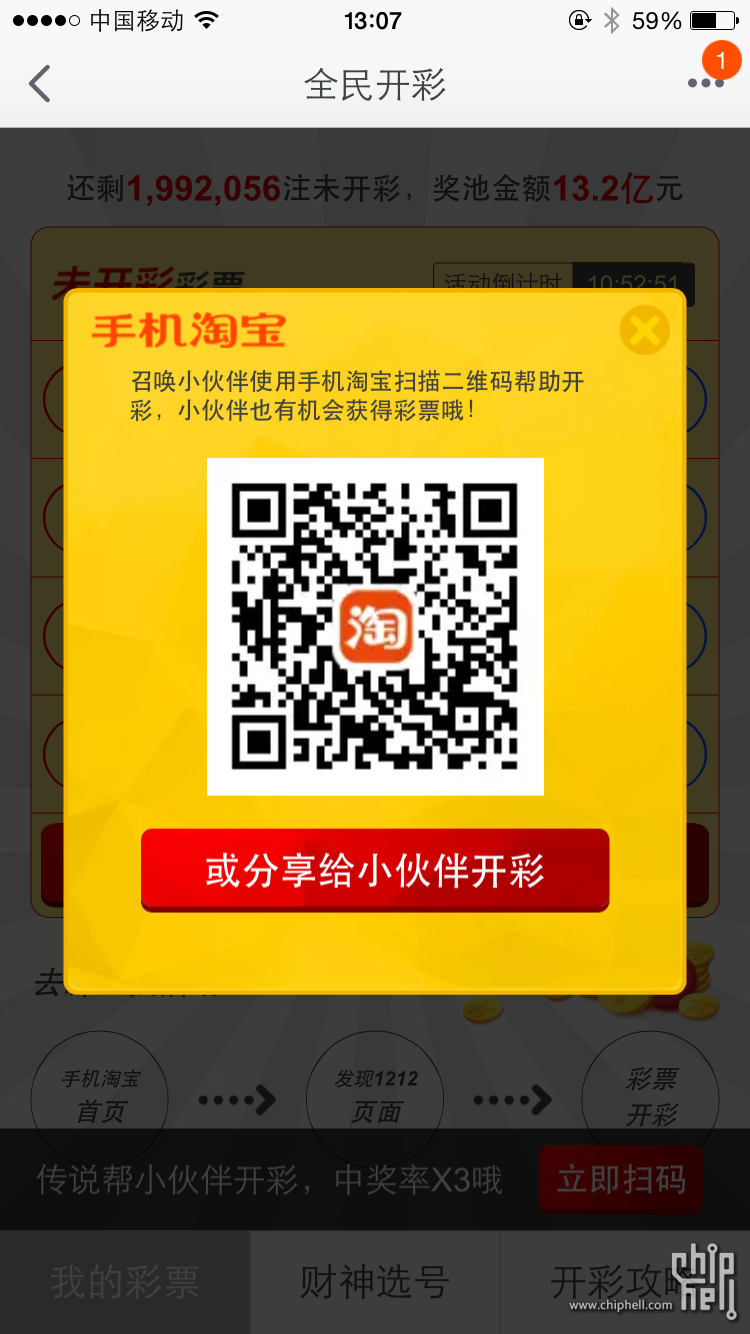Tap 或分享给小伙伴开彩 share button
This screenshot has height=1334, width=750.
pos(375,870)
